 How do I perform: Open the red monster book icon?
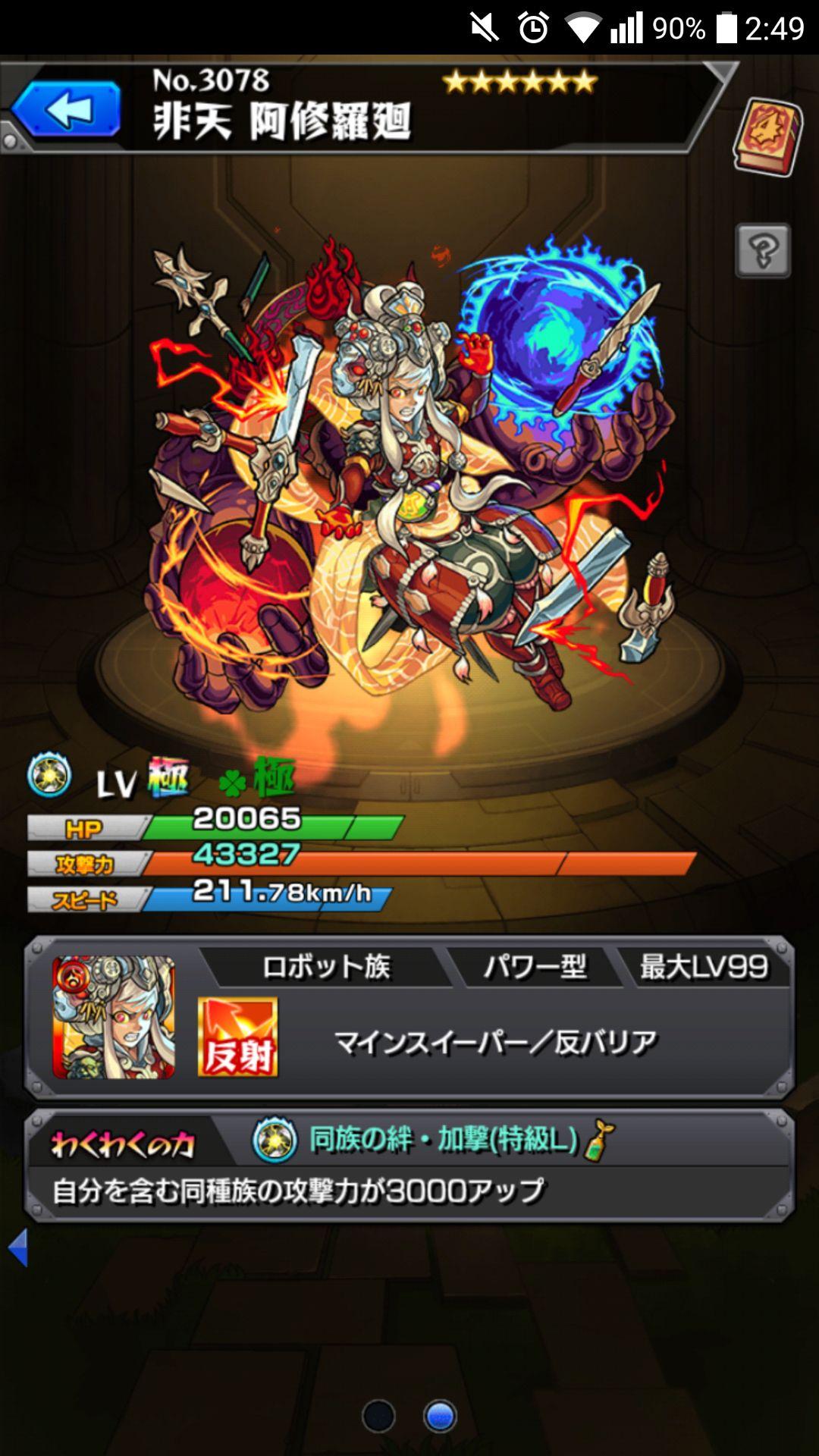click(767, 137)
